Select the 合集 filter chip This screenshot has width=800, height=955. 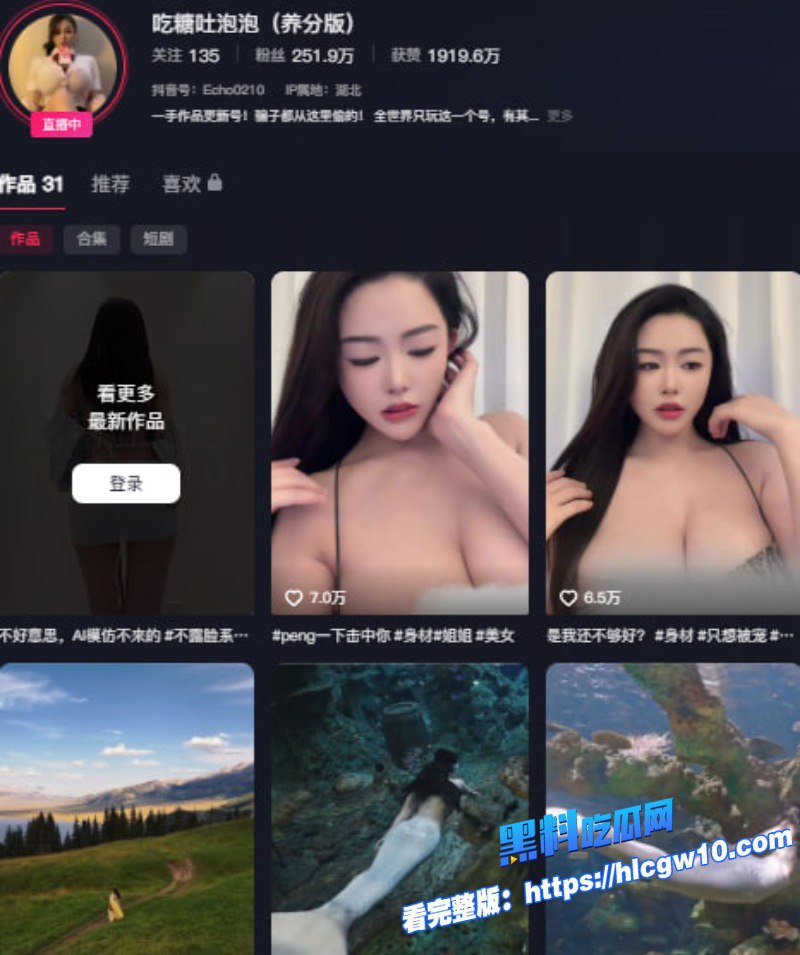[91, 239]
